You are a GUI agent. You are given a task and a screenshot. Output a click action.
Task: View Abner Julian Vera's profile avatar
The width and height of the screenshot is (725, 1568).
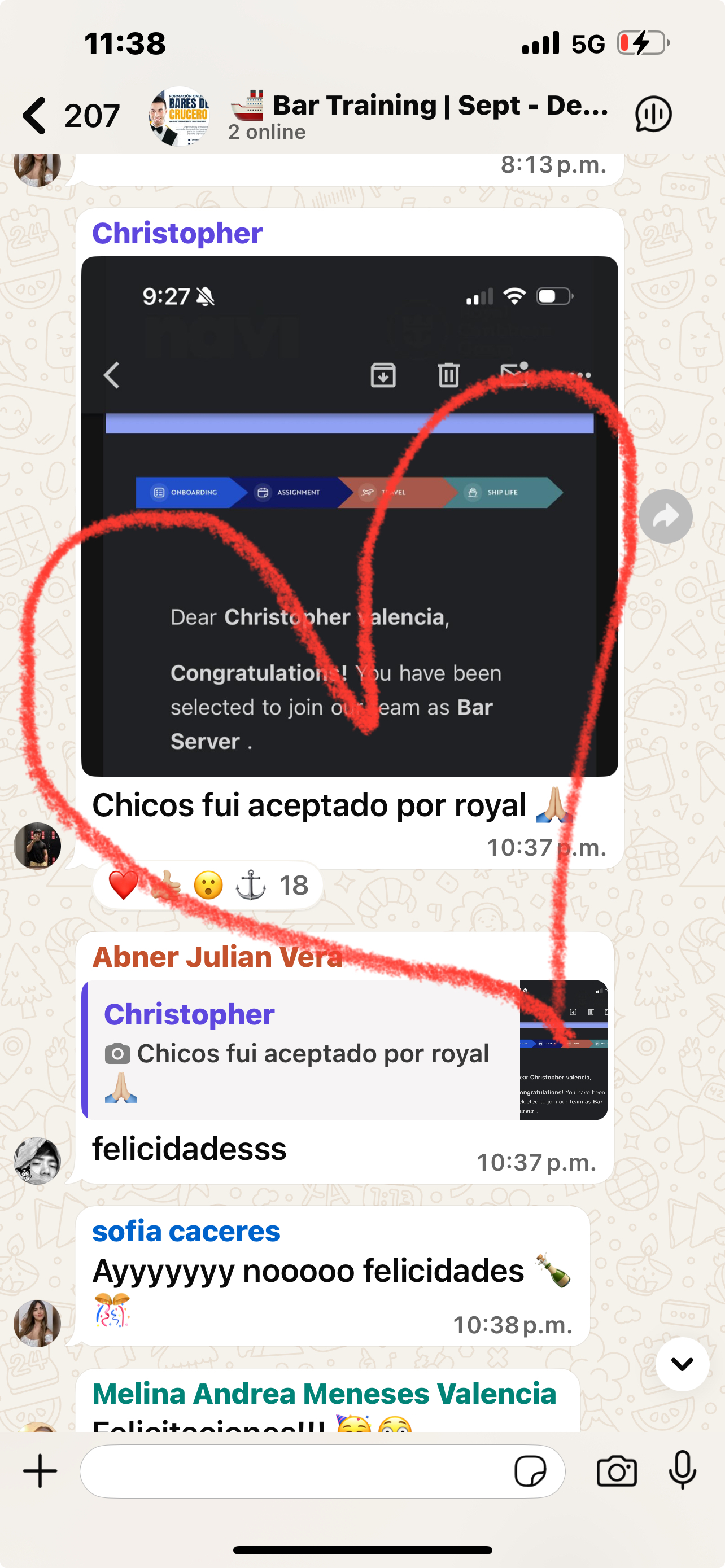tap(38, 1160)
